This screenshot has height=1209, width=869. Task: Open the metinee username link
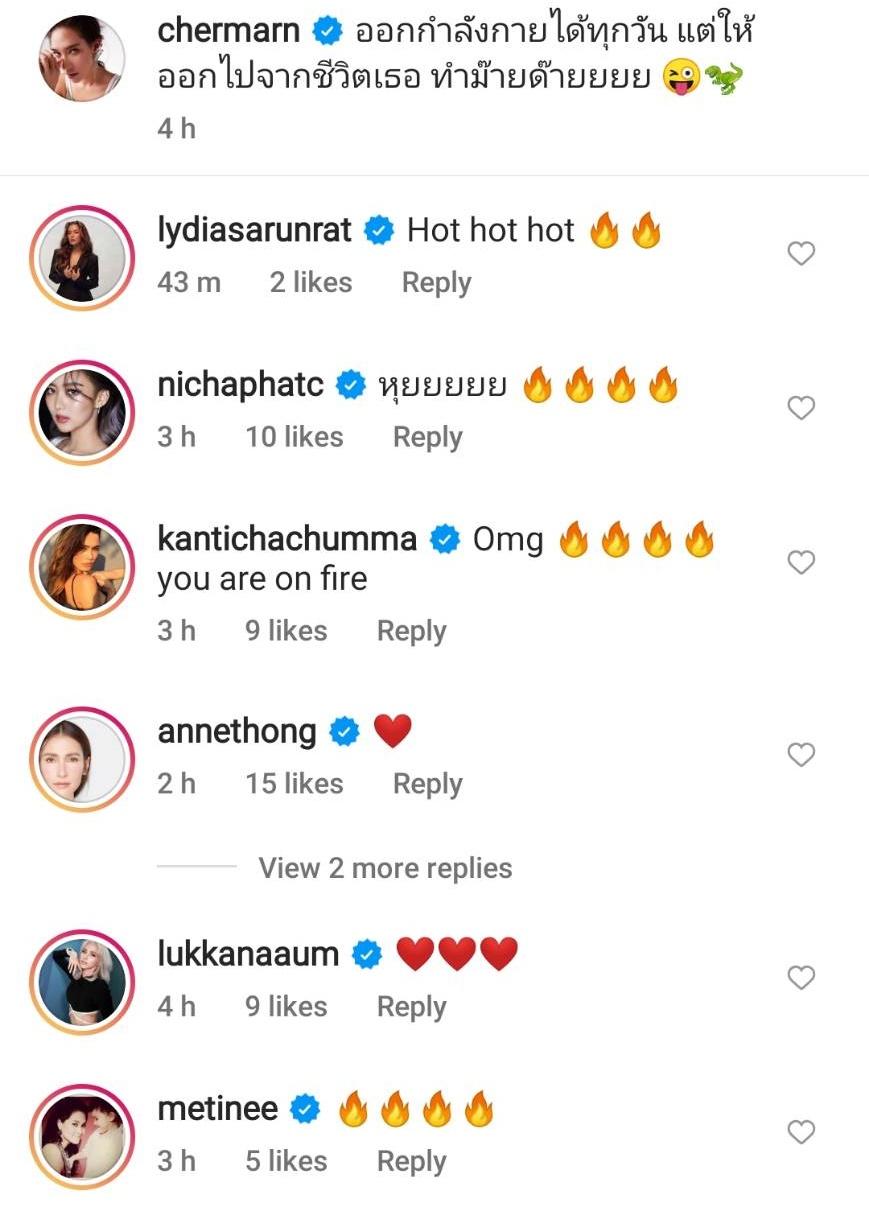pos(217,1109)
